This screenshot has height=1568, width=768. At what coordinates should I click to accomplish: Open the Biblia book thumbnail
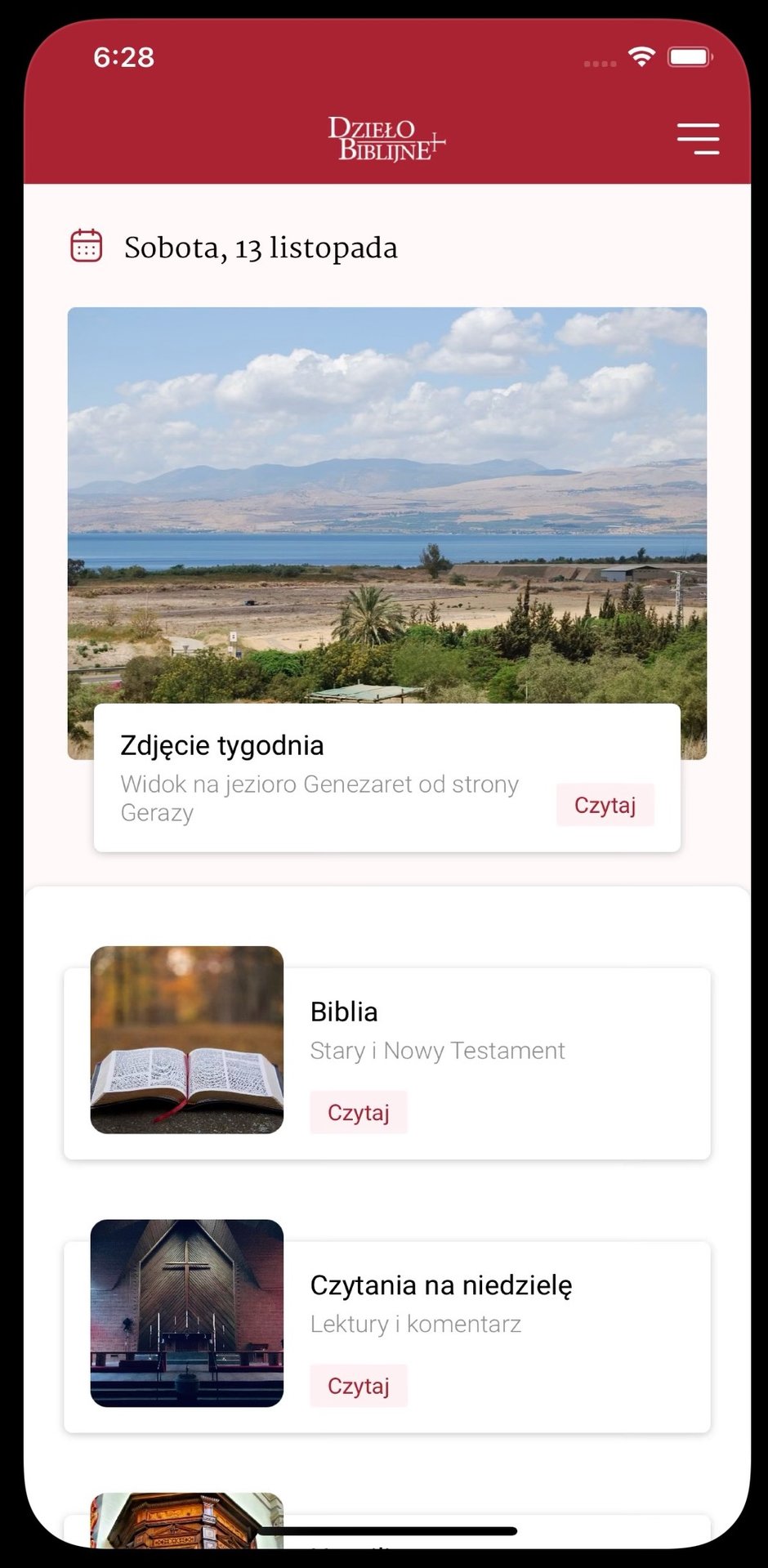(x=187, y=1039)
